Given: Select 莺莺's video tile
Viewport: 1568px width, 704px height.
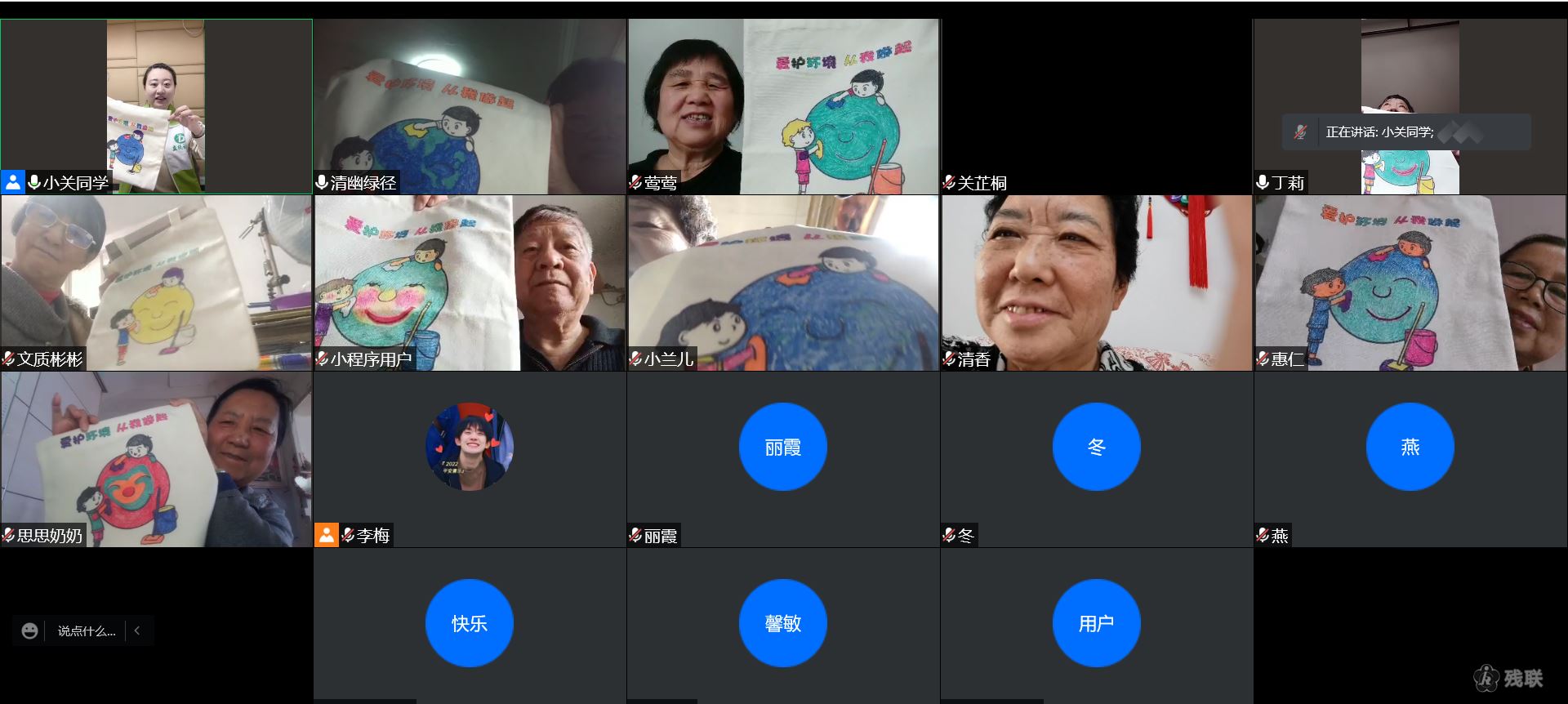Looking at the screenshot, I should [x=783, y=106].
